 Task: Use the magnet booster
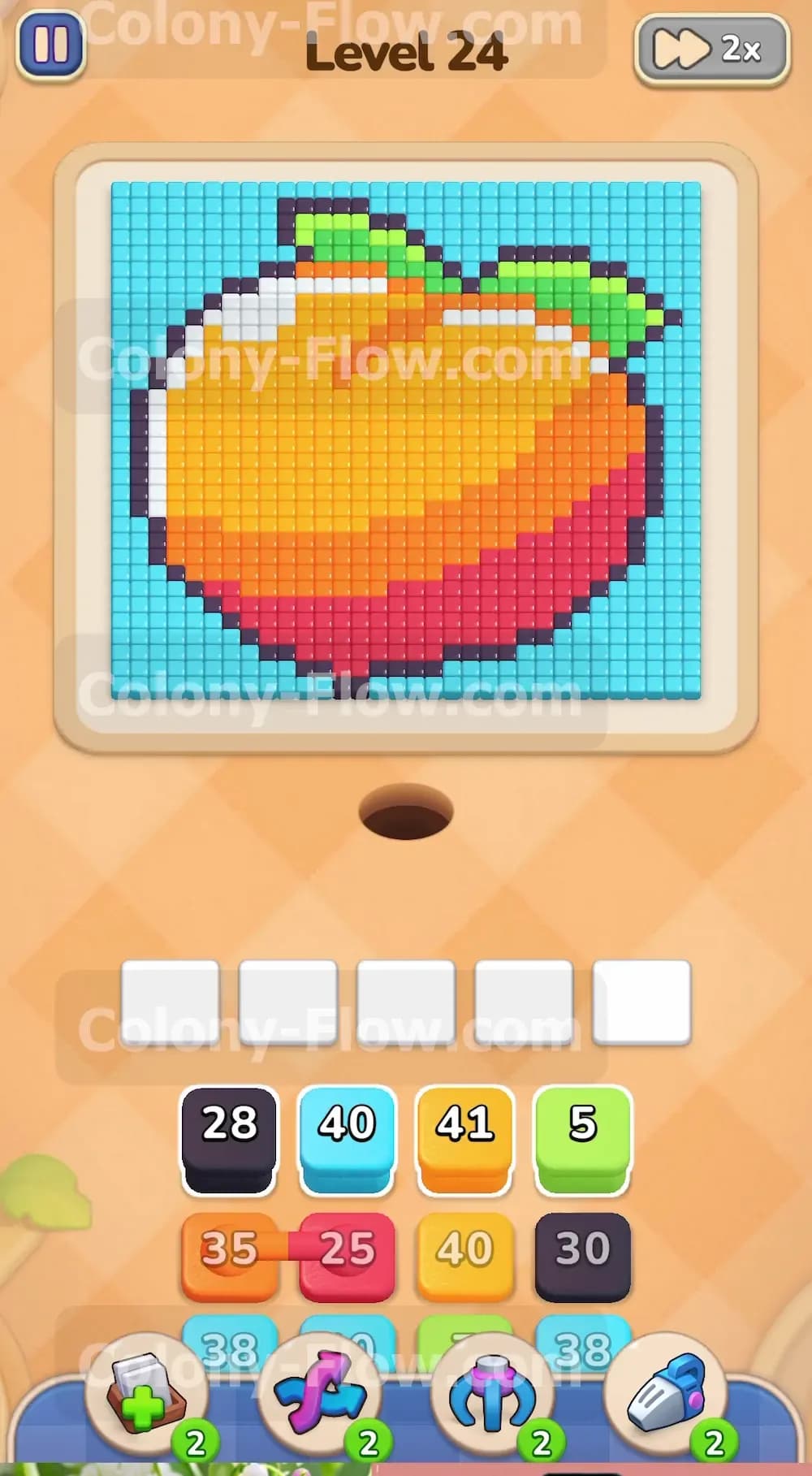[x=493, y=1393]
